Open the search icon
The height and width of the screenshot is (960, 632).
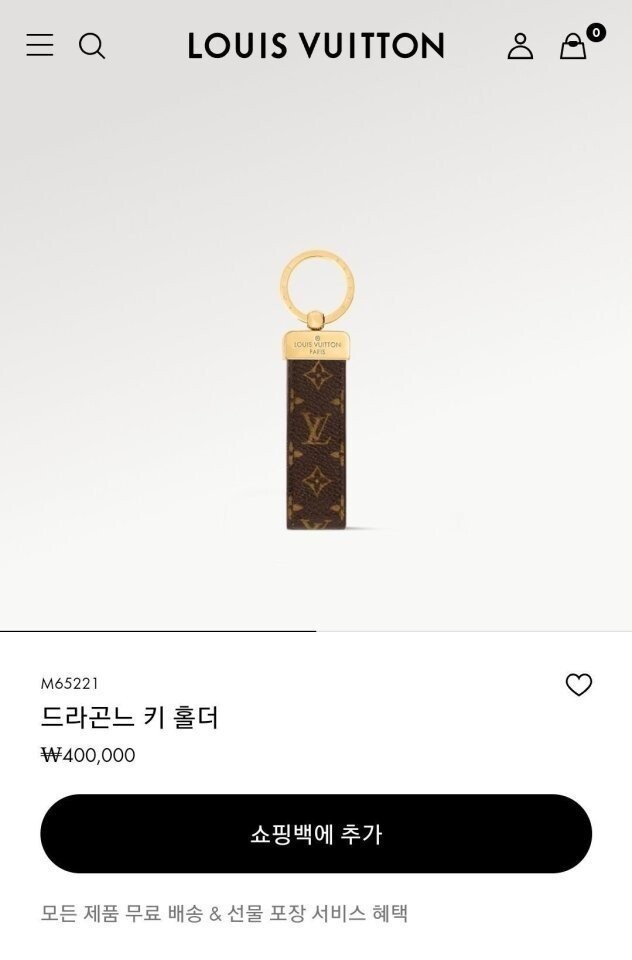click(92, 46)
